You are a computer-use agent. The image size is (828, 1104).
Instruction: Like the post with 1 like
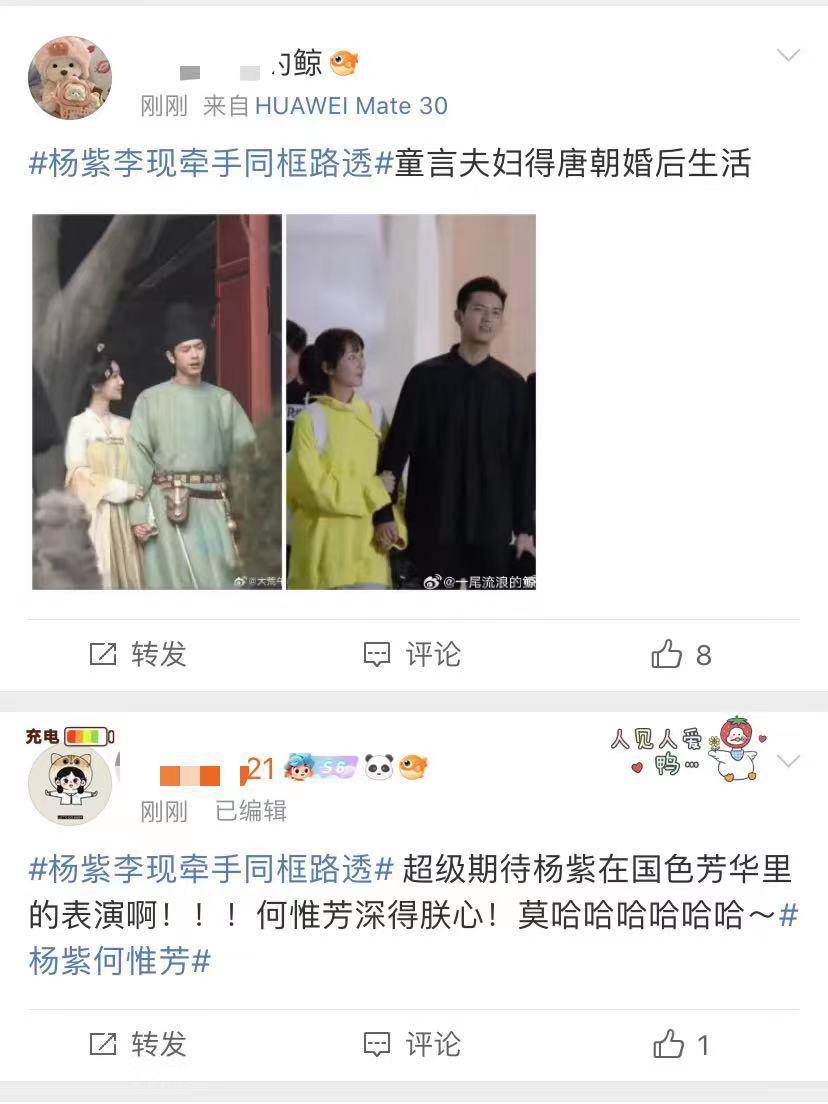coord(681,1045)
